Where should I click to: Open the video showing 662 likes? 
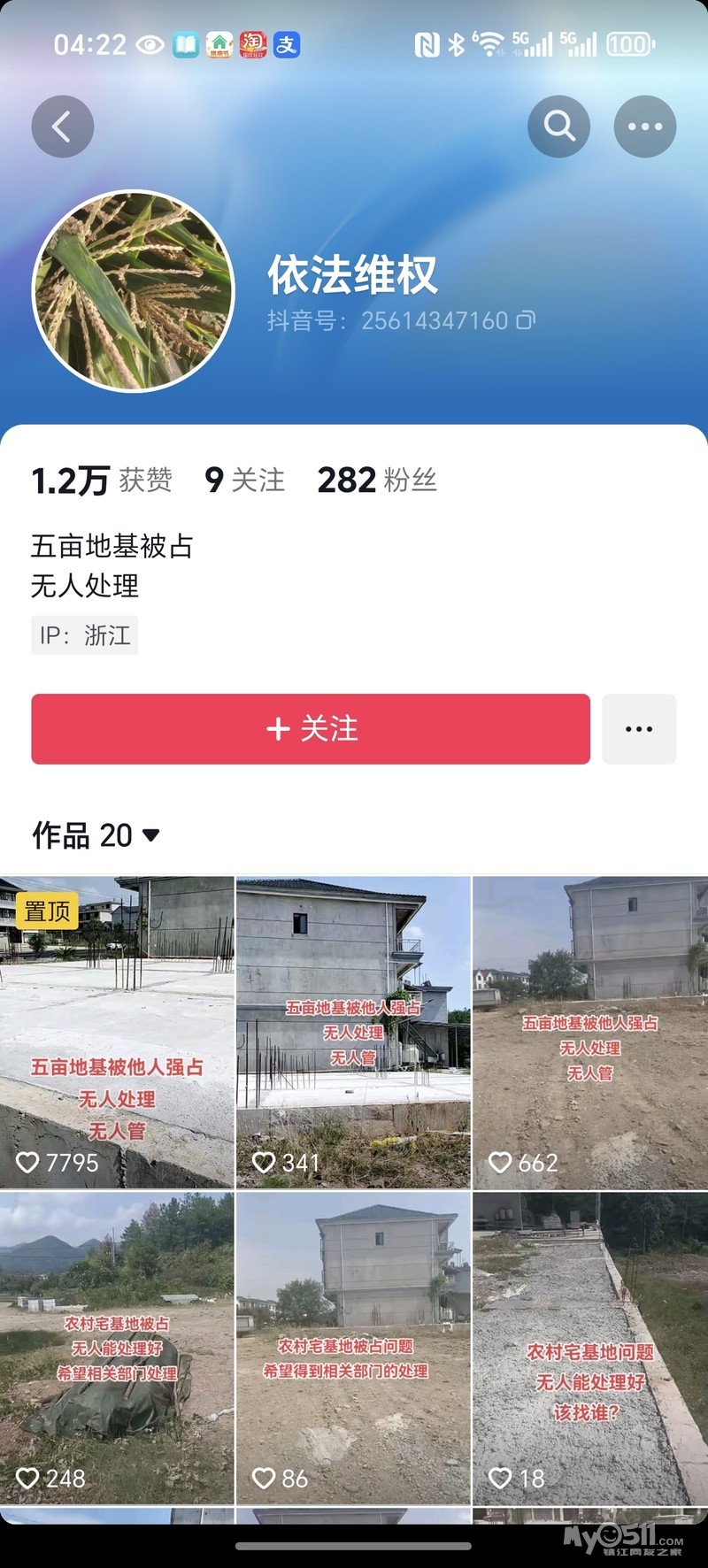point(590,1032)
